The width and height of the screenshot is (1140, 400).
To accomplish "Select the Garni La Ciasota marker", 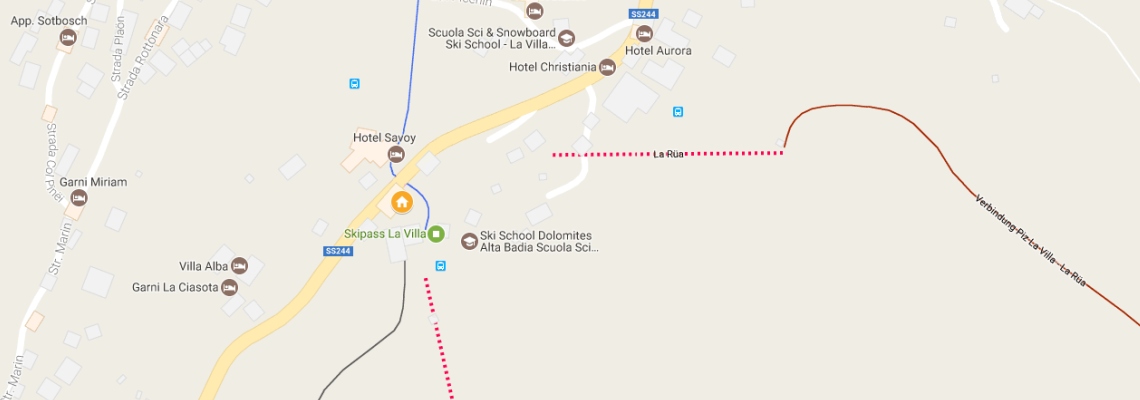I will coord(230,287).
